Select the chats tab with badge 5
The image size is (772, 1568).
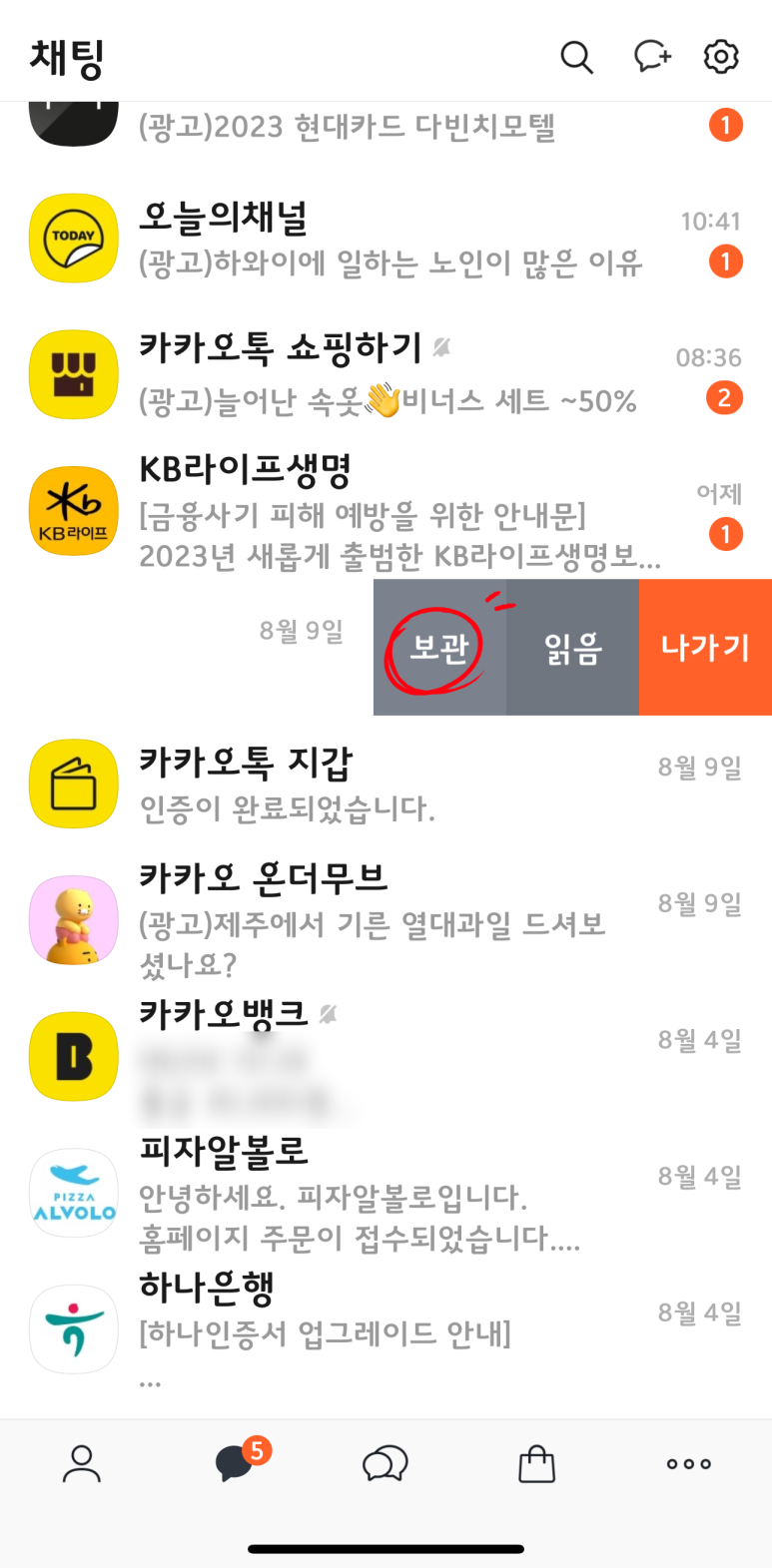point(236,1464)
